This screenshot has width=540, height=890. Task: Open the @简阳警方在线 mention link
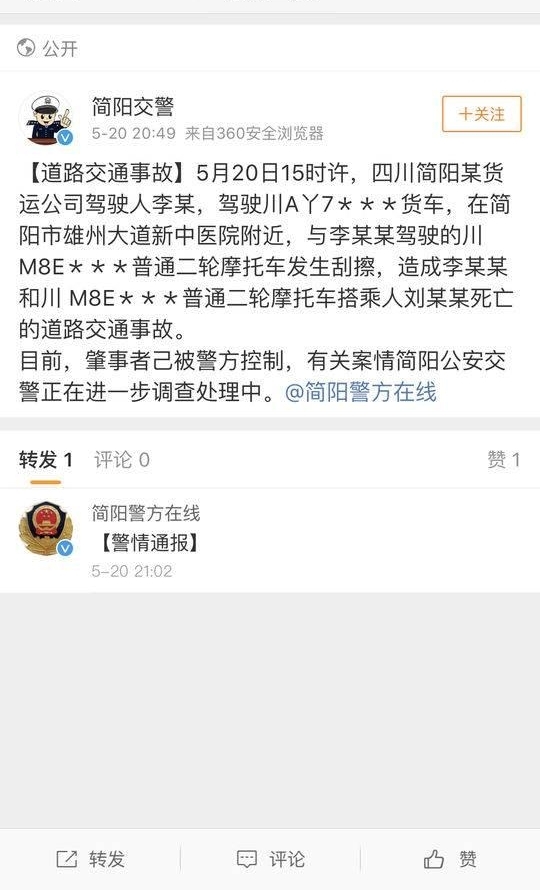(x=361, y=392)
